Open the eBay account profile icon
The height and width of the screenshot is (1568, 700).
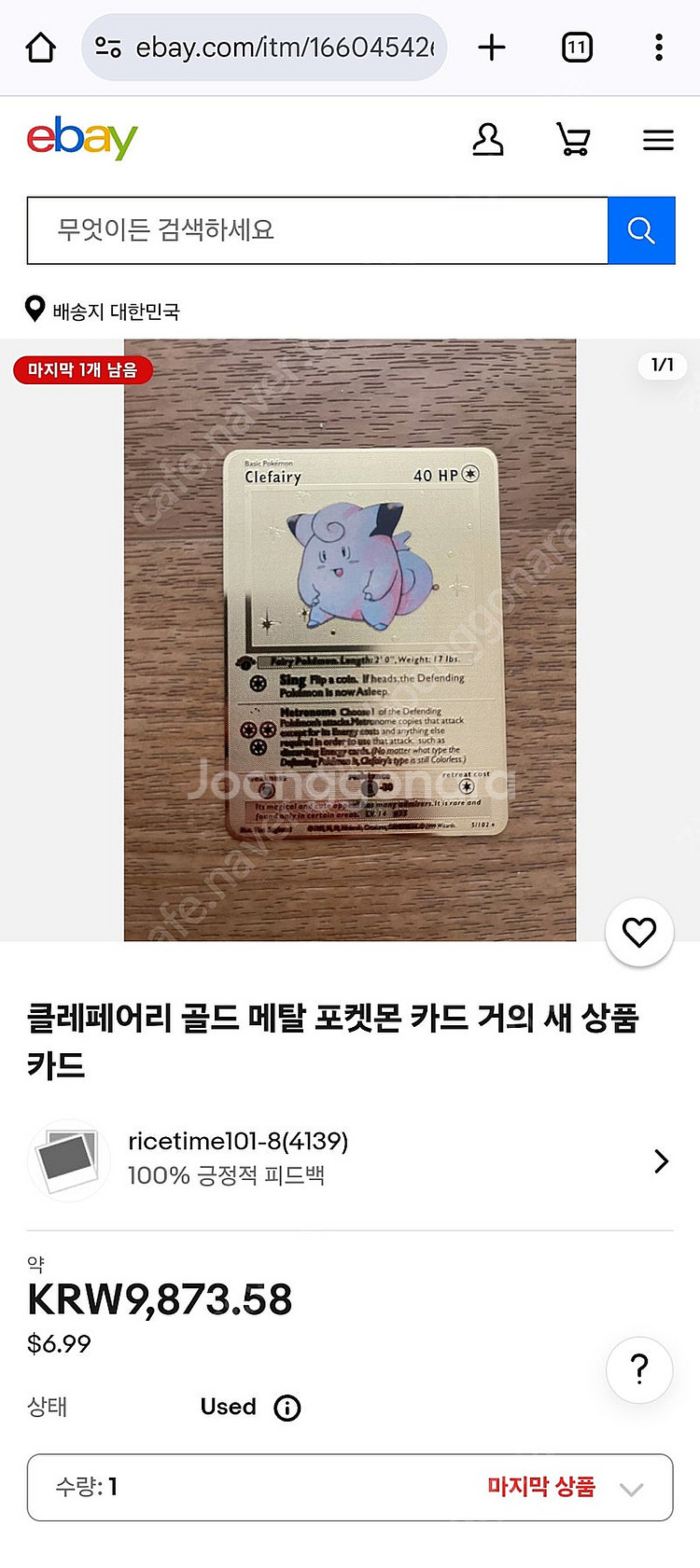click(x=487, y=140)
